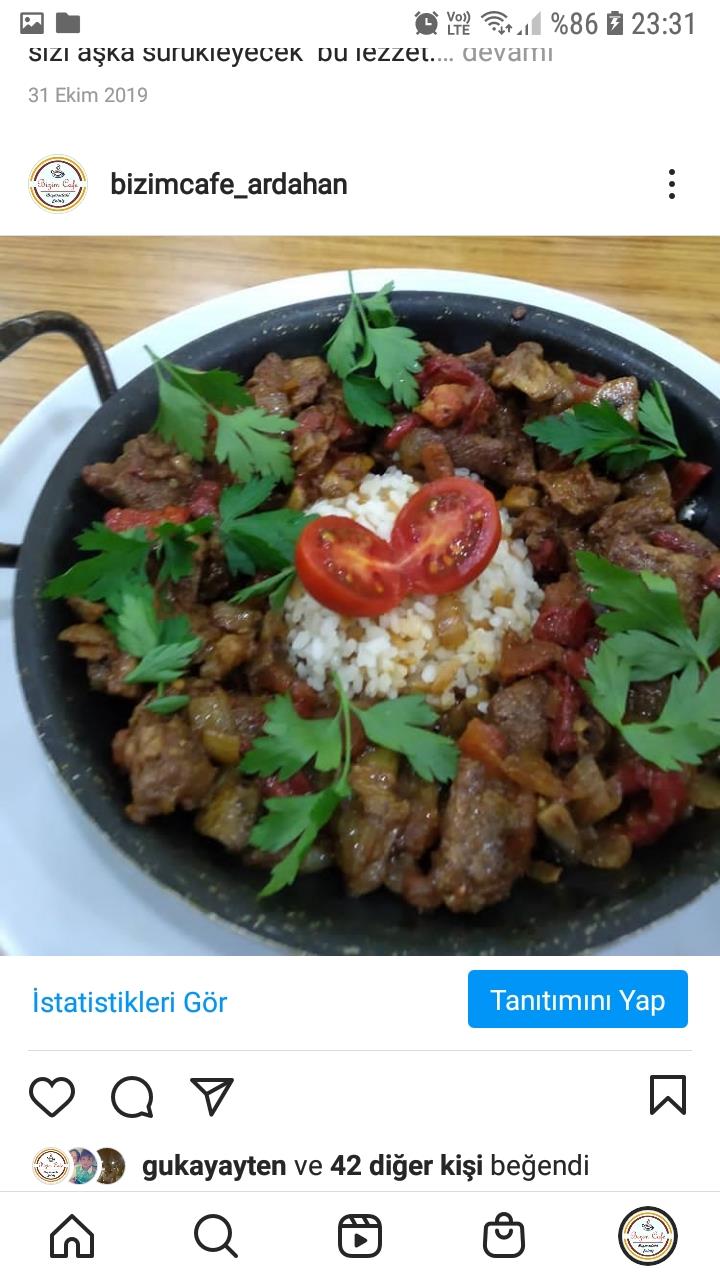Open the food photo of the post

[360, 596]
